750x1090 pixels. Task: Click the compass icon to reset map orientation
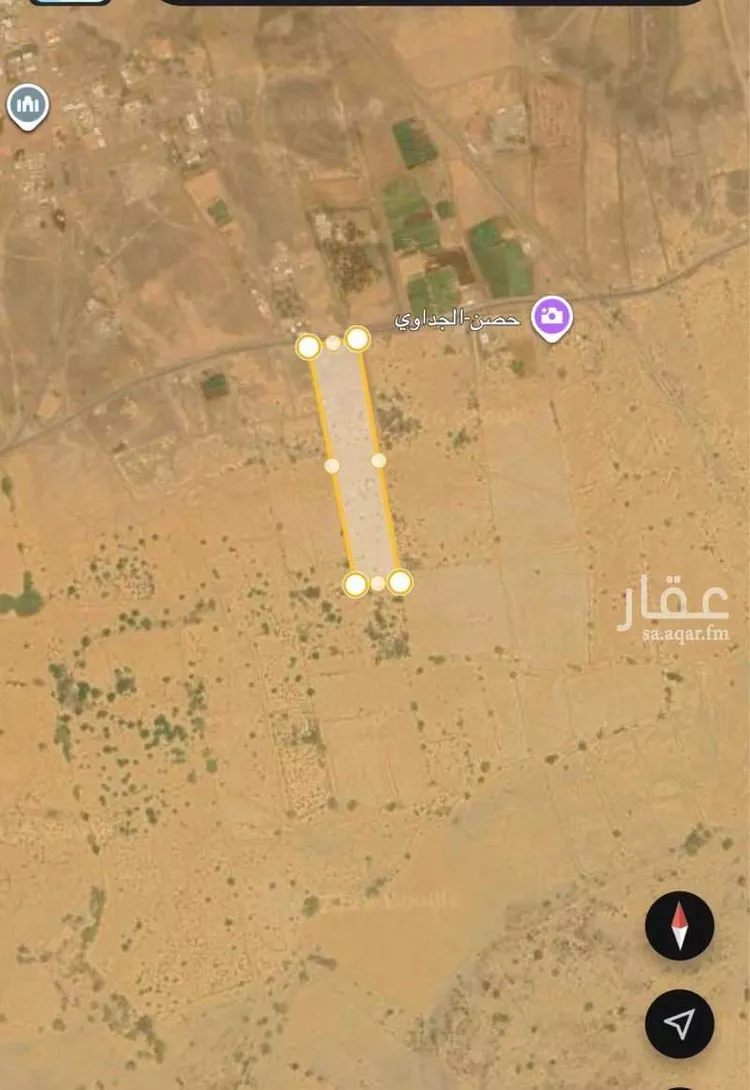tap(679, 924)
